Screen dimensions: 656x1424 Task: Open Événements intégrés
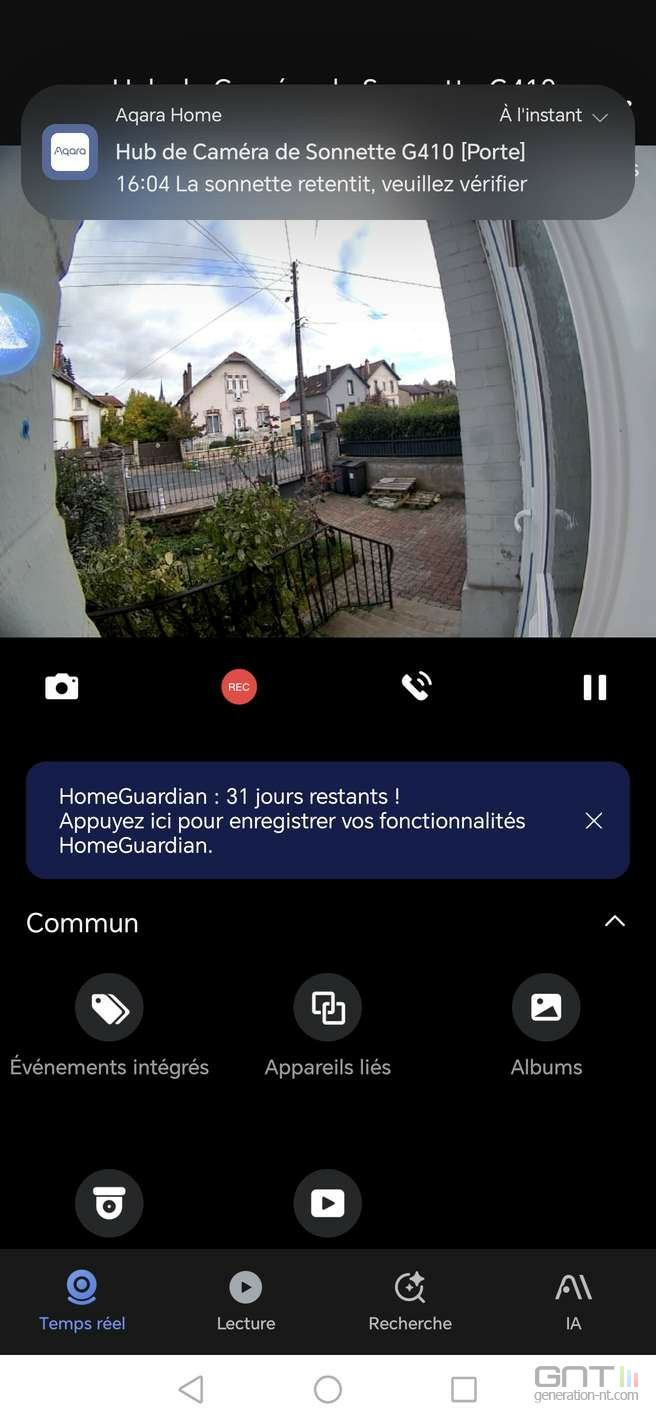click(109, 1008)
